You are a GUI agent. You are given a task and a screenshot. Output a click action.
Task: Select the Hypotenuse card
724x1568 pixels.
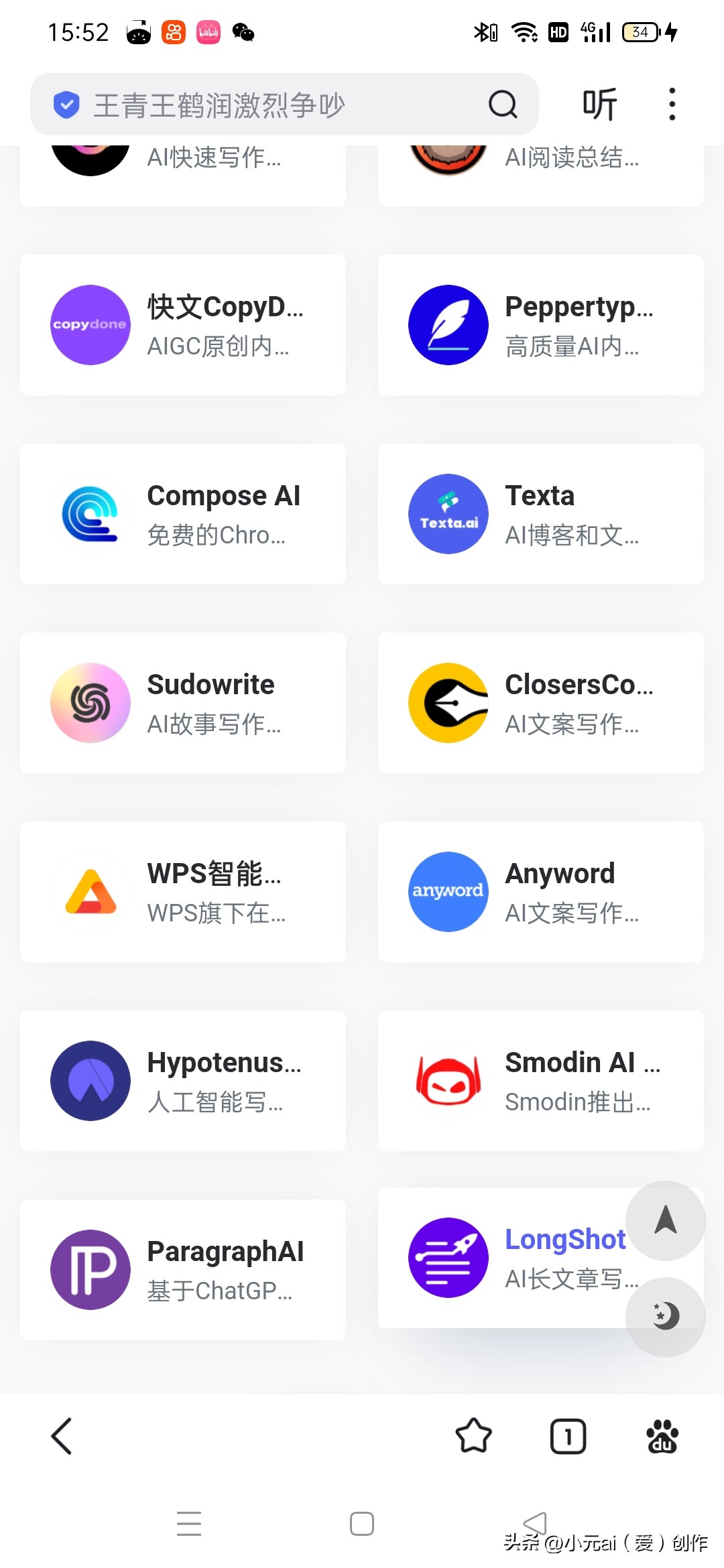(x=183, y=1081)
